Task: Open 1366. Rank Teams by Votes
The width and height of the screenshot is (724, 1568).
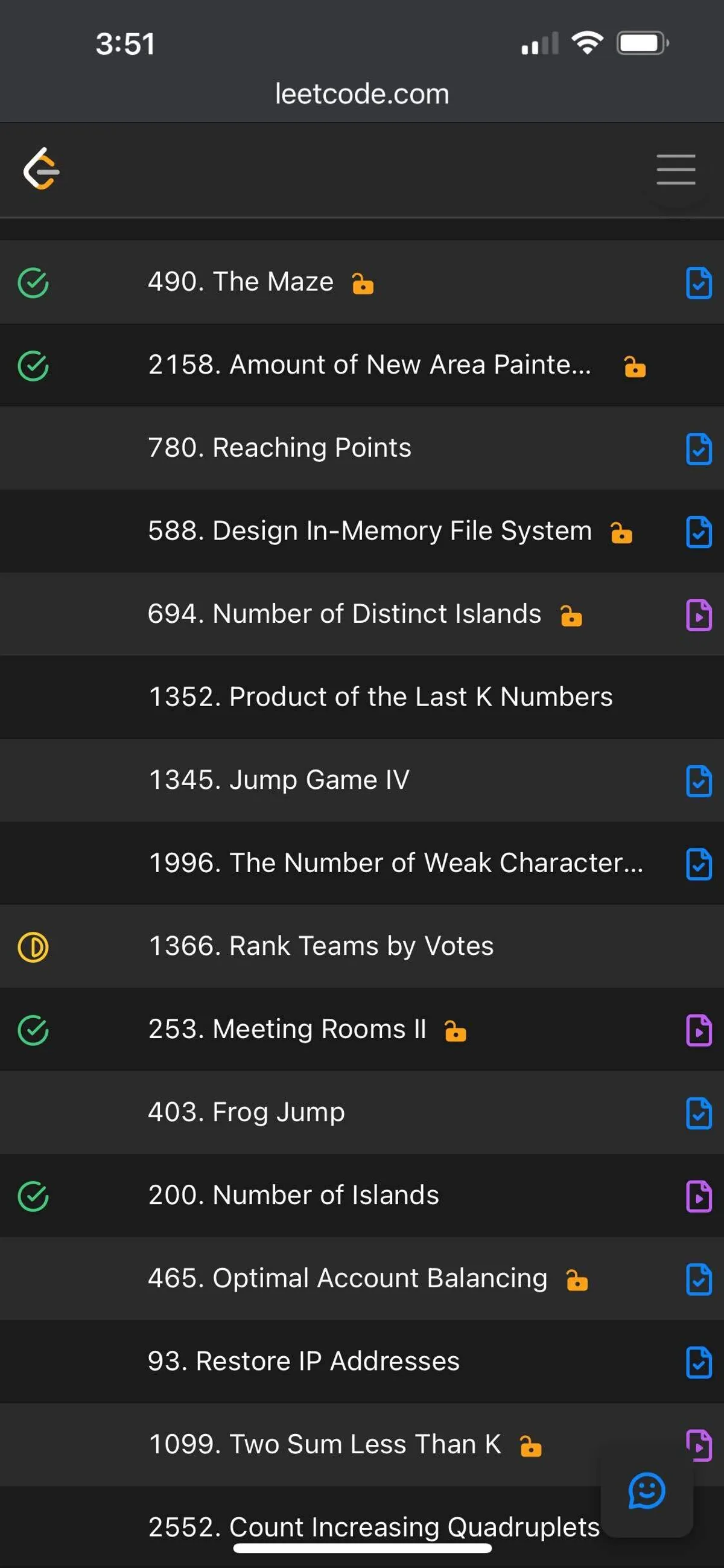Action: 320,946
